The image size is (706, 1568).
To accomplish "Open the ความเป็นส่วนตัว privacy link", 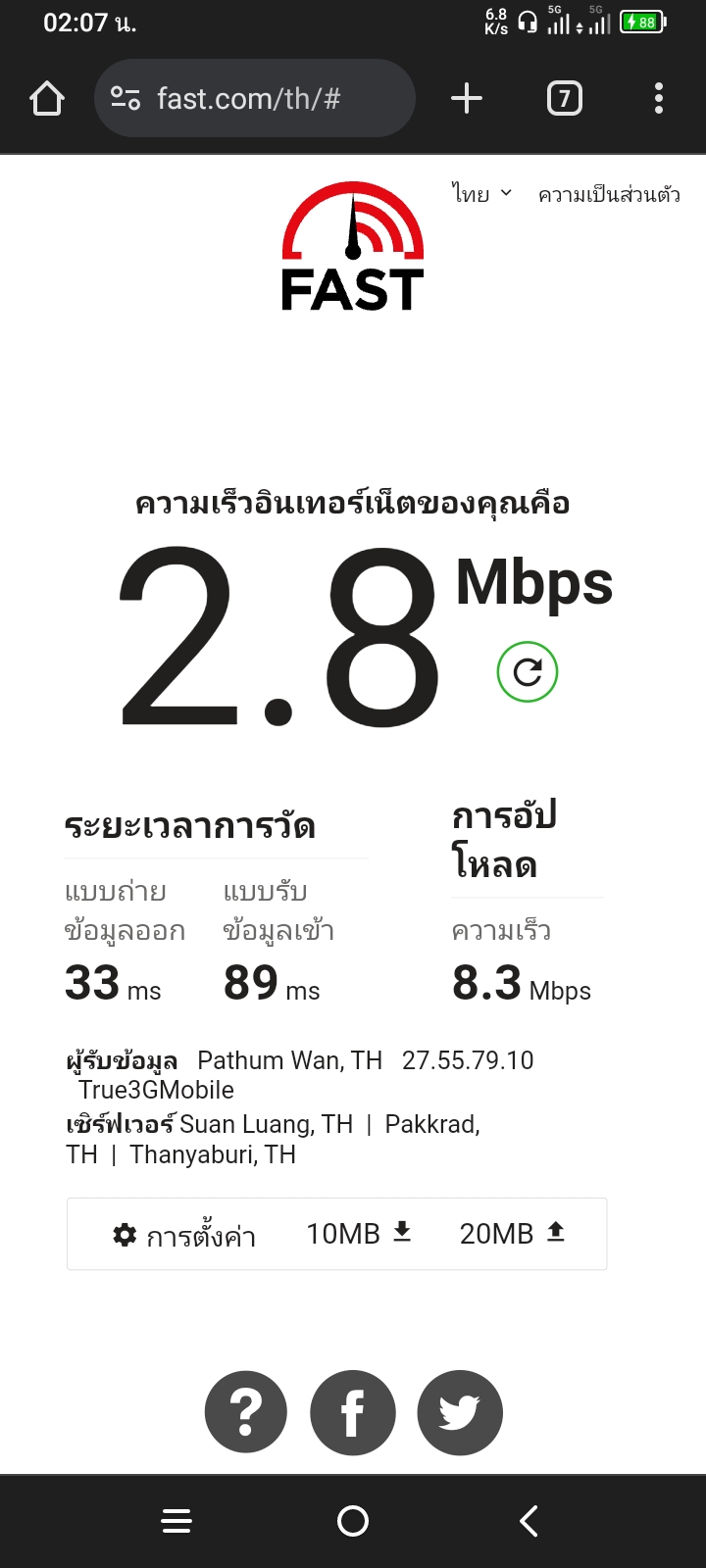I will point(609,194).
